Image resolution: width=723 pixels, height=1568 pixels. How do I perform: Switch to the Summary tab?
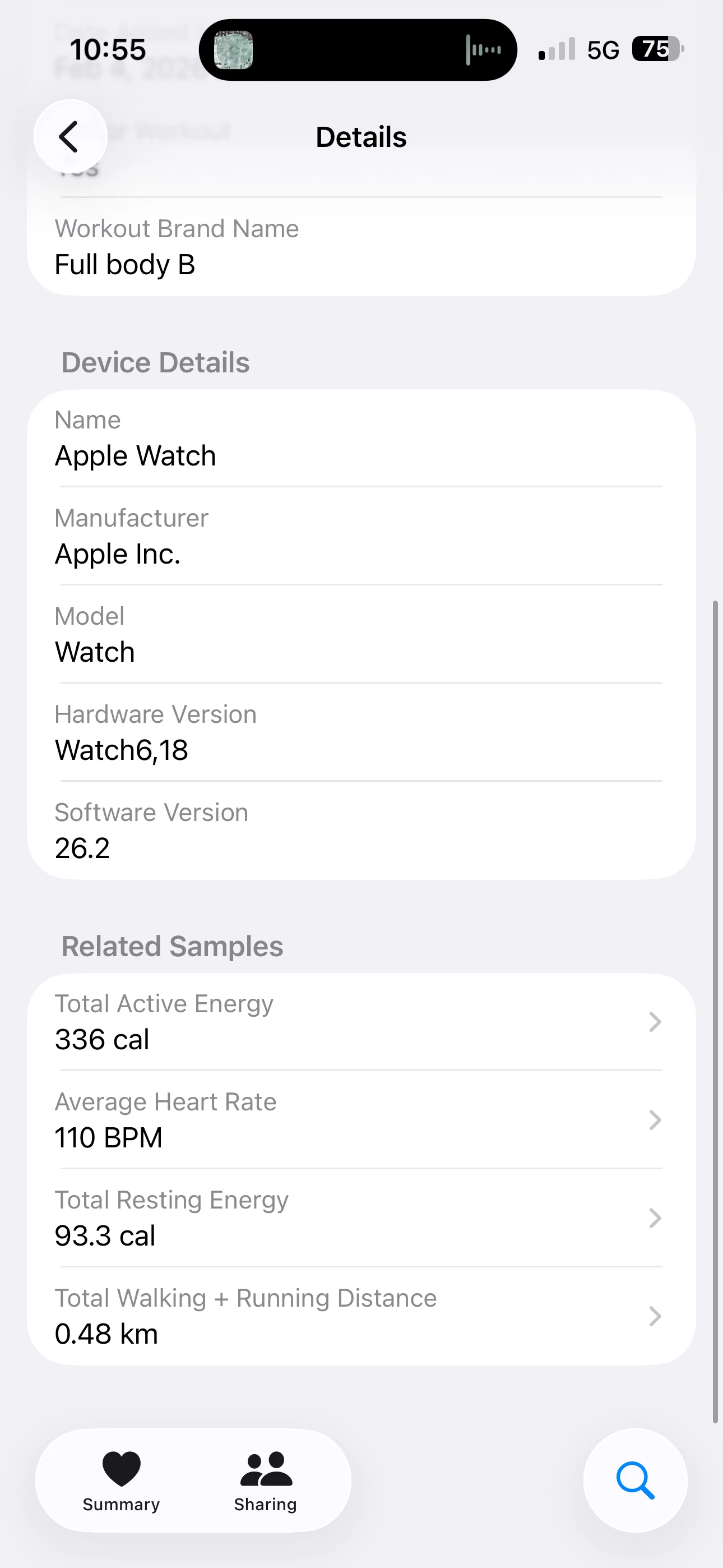121,1481
